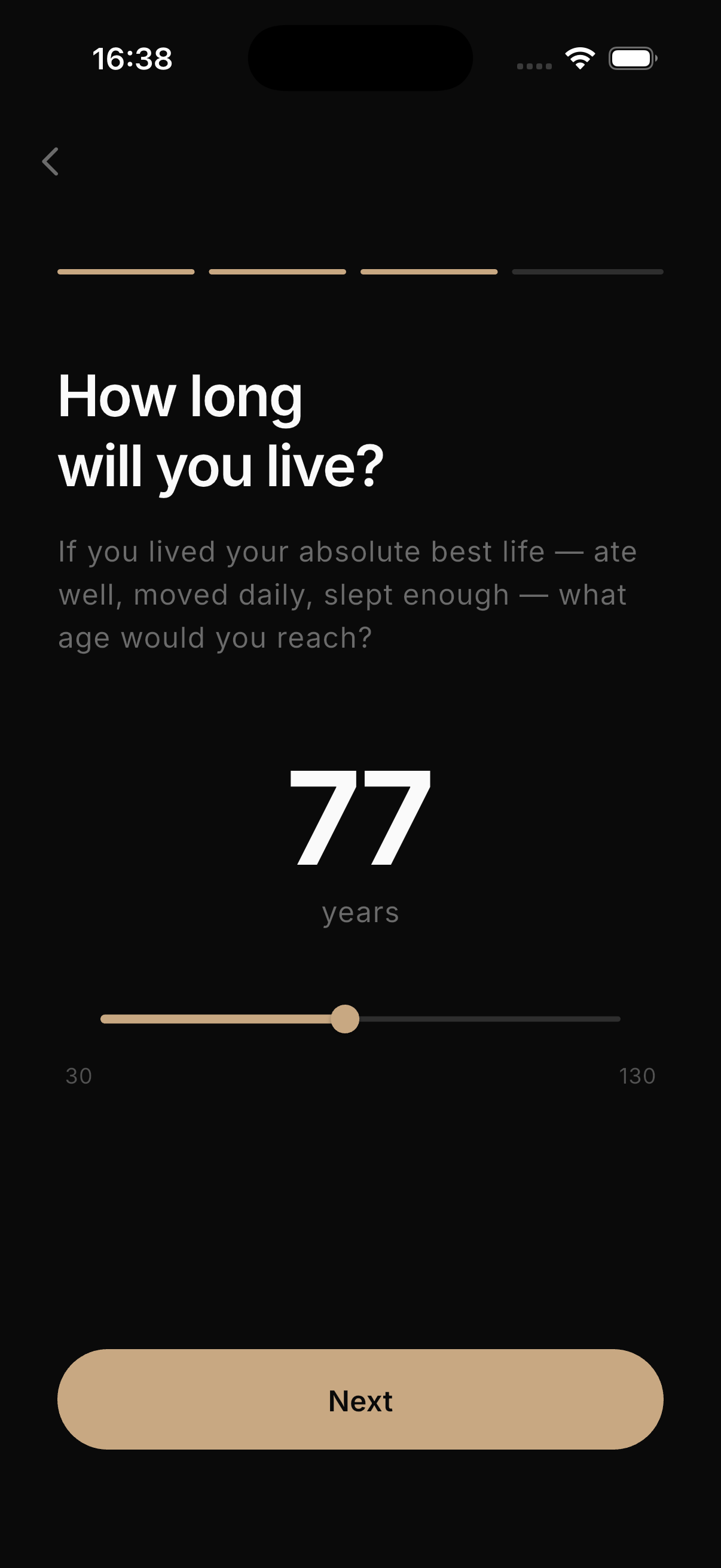Screen dimensions: 721x1568
Task: Go back using the top-left arrow
Action: click(50, 162)
